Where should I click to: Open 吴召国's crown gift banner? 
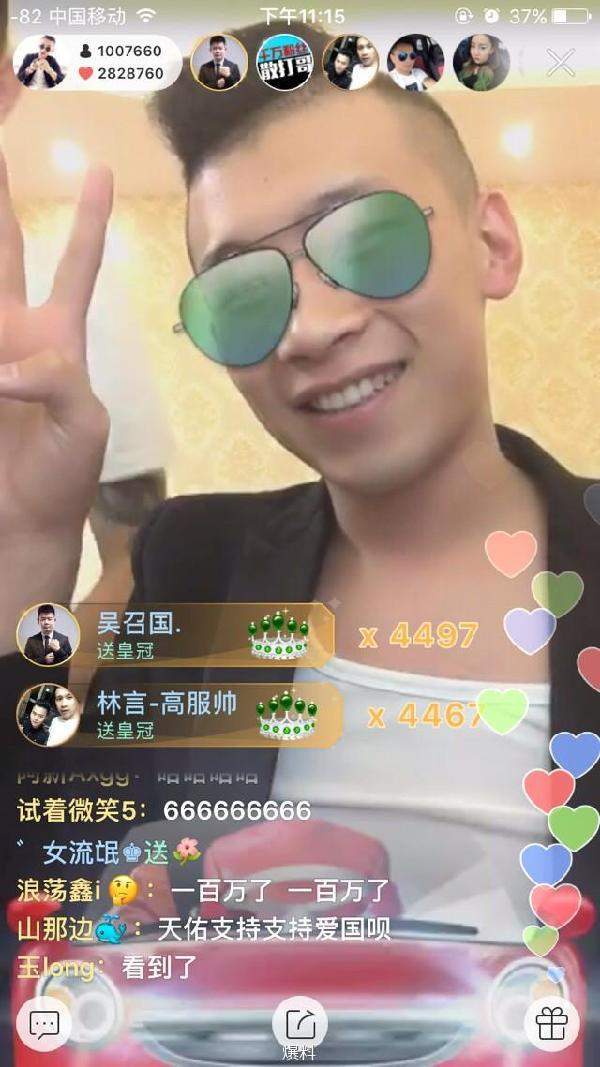pos(175,635)
